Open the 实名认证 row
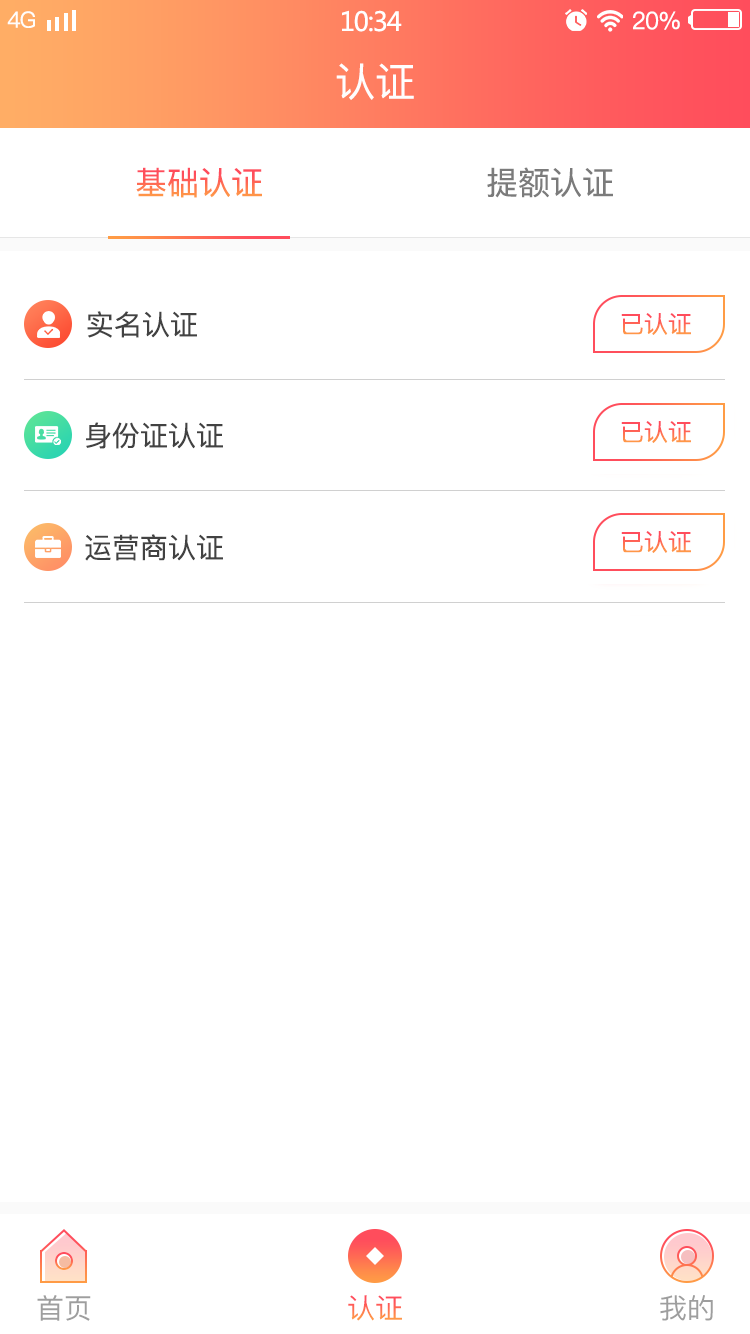750x1334 pixels. [374, 324]
